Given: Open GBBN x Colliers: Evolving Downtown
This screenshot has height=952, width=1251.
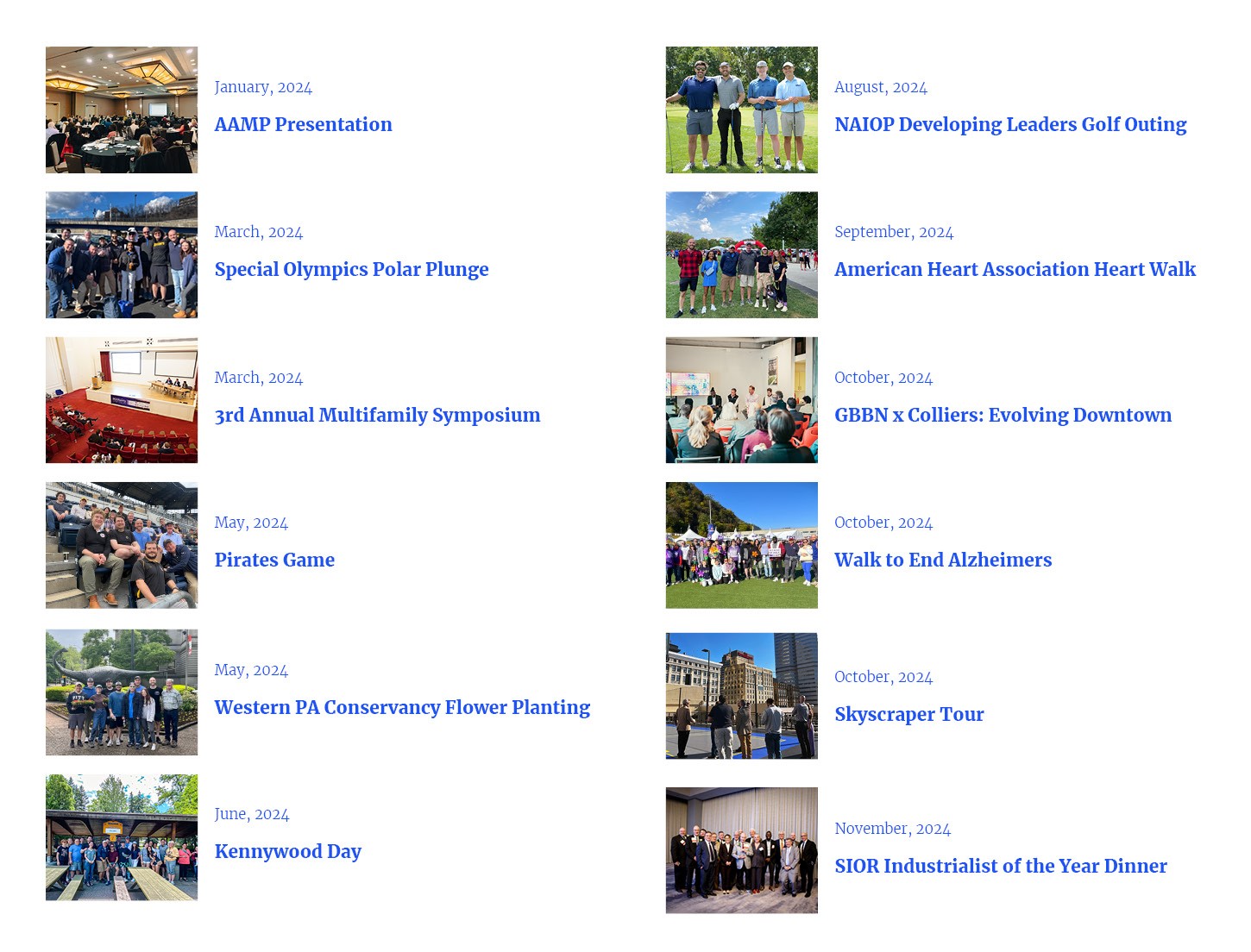Looking at the screenshot, I should [x=1003, y=415].
